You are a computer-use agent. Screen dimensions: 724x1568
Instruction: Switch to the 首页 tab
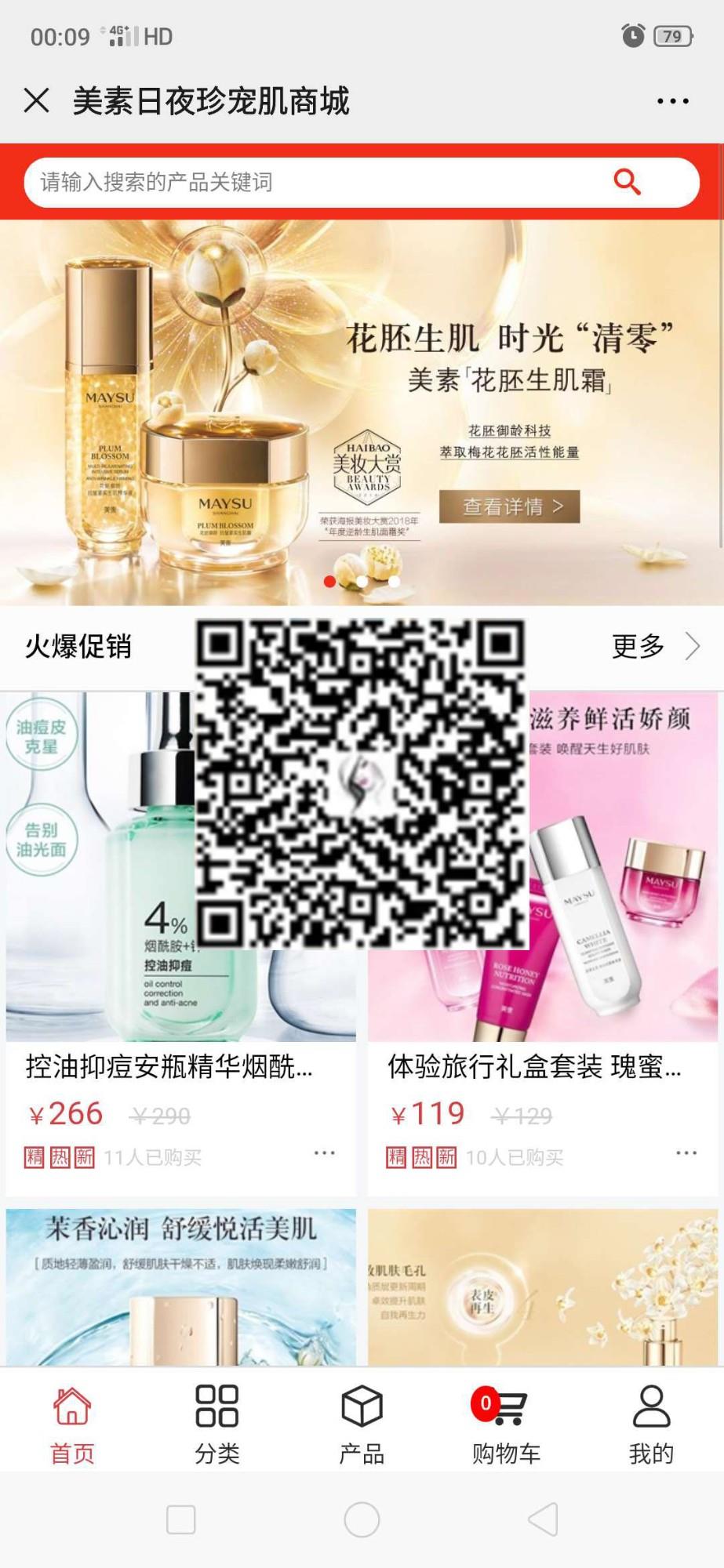72,1424
